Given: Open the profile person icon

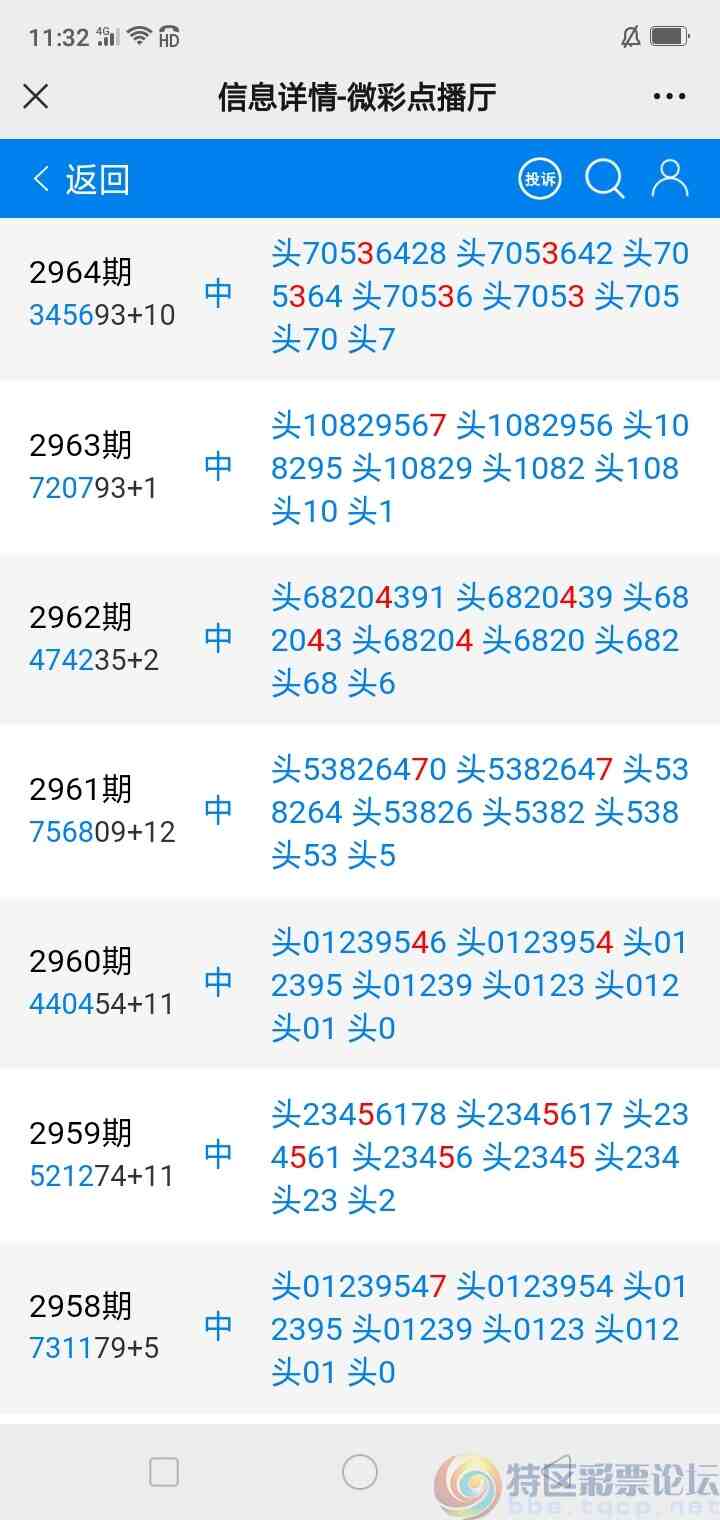Looking at the screenshot, I should (668, 177).
